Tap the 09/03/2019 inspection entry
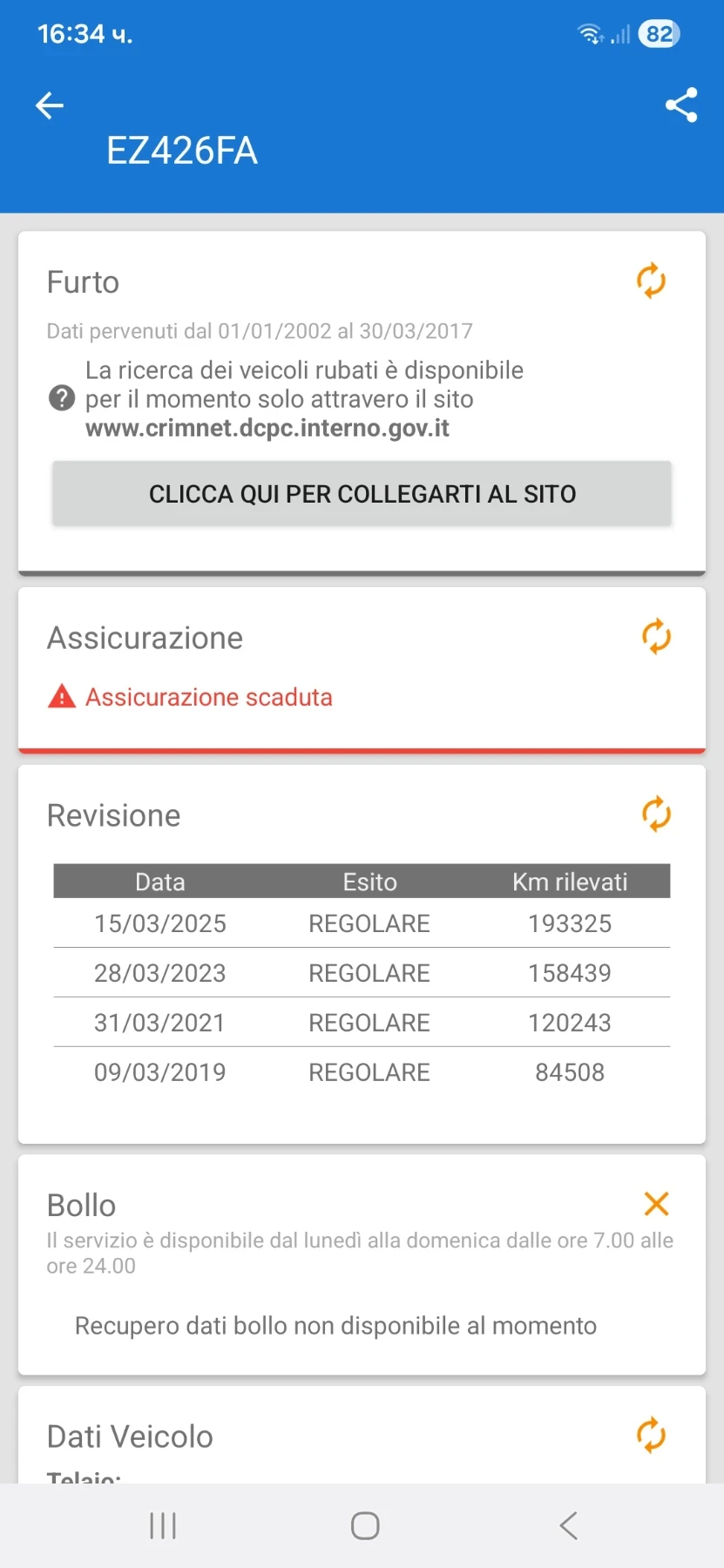This screenshot has width=724, height=1568. (362, 1071)
